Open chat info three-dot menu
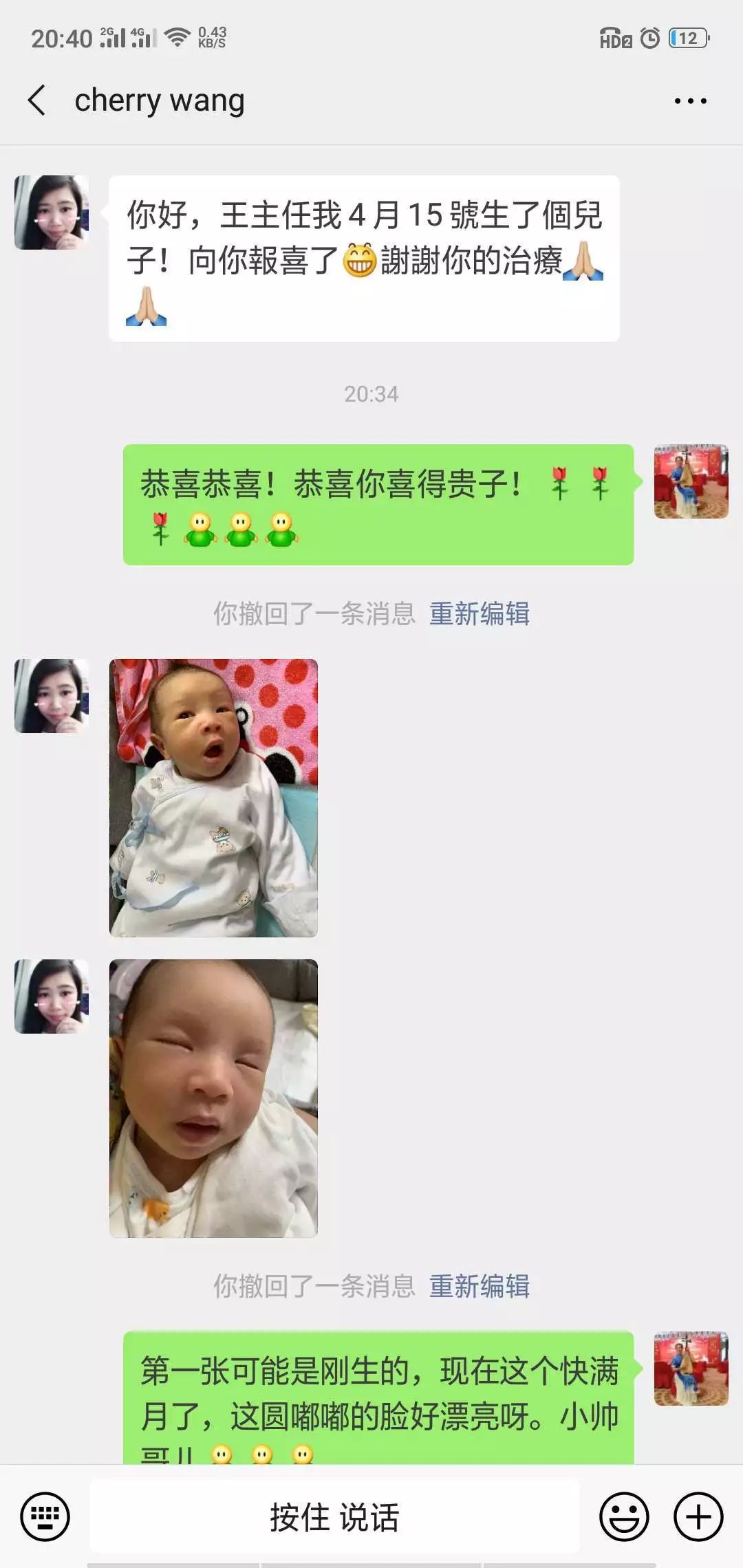Image resolution: width=743 pixels, height=1568 pixels. pos(690,101)
